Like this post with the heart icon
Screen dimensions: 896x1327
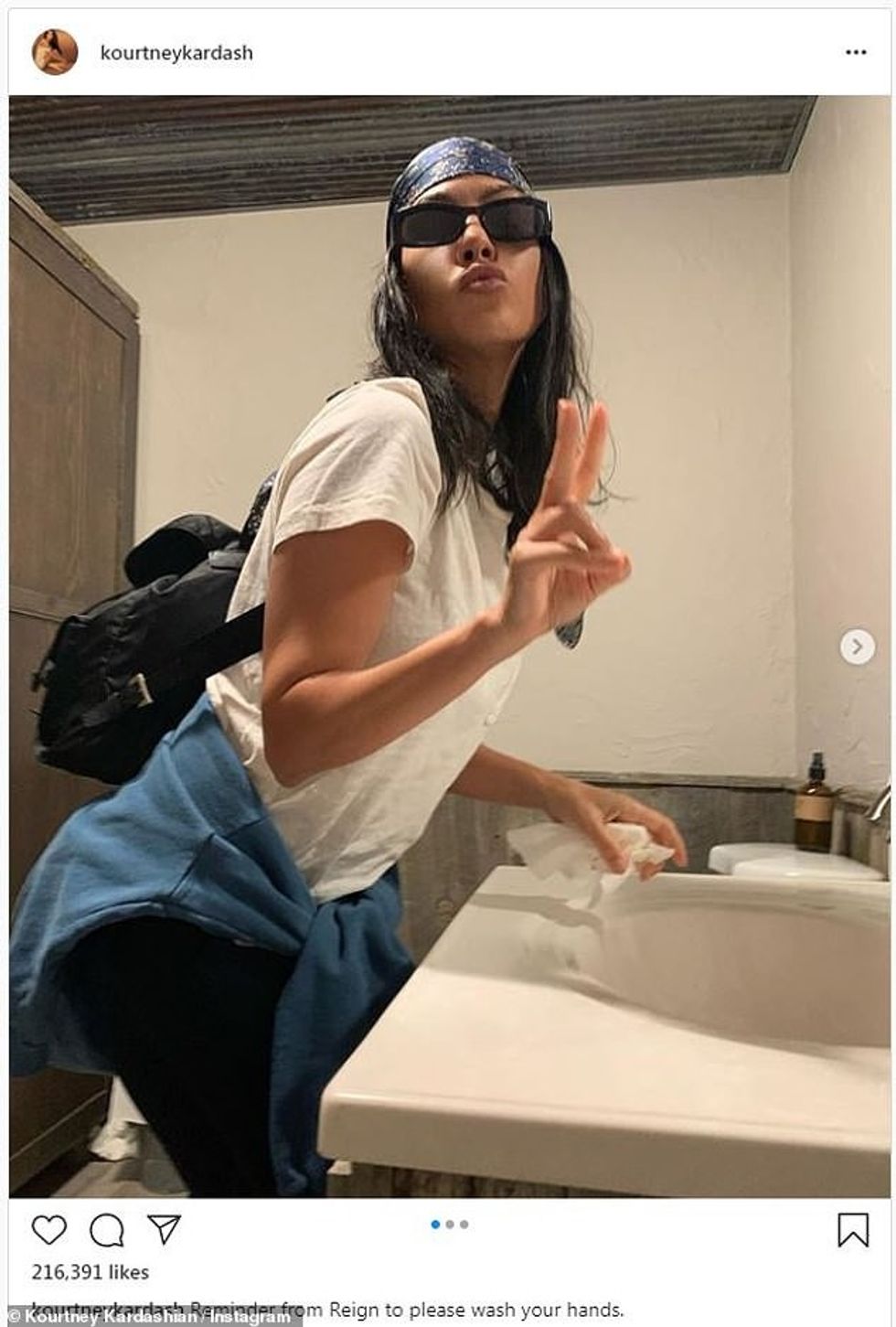coord(49,1230)
